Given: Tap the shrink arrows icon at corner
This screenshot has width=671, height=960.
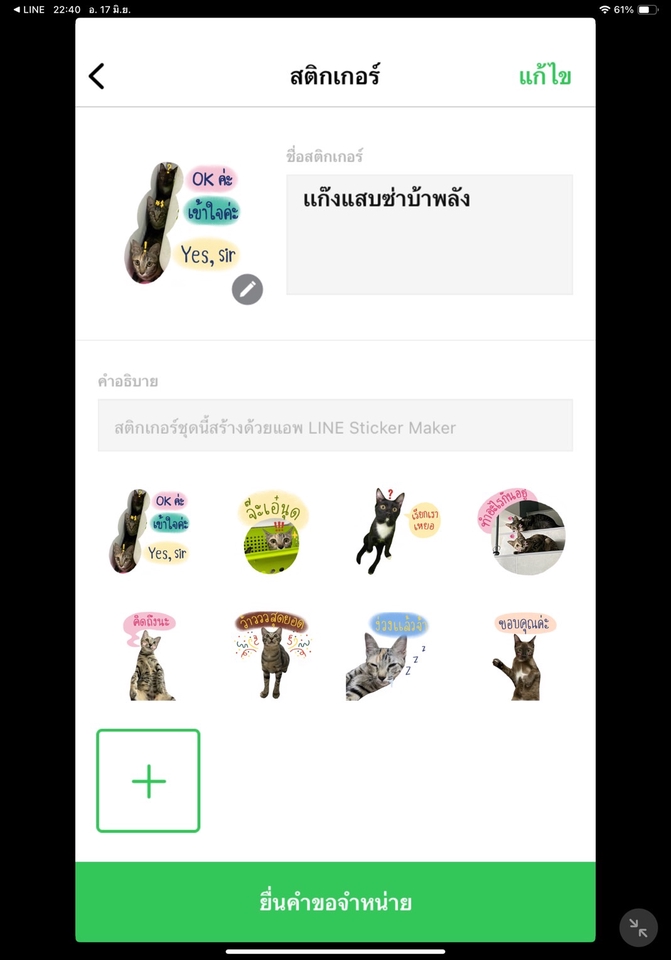Looking at the screenshot, I should coord(638,927).
